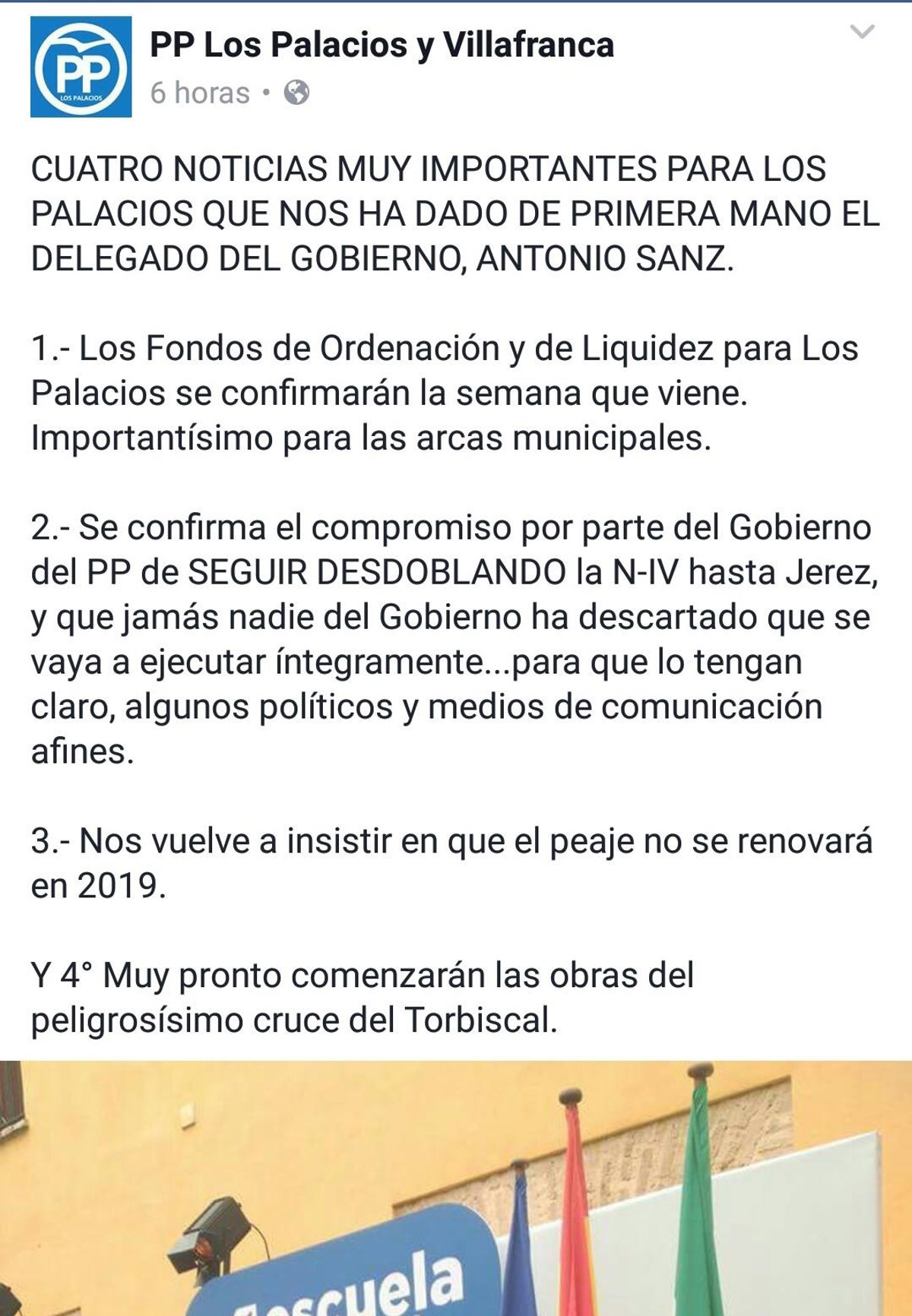Tap the PP Los Palacios profile picture
Image resolution: width=912 pixels, height=1316 pixels.
tap(81, 67)
